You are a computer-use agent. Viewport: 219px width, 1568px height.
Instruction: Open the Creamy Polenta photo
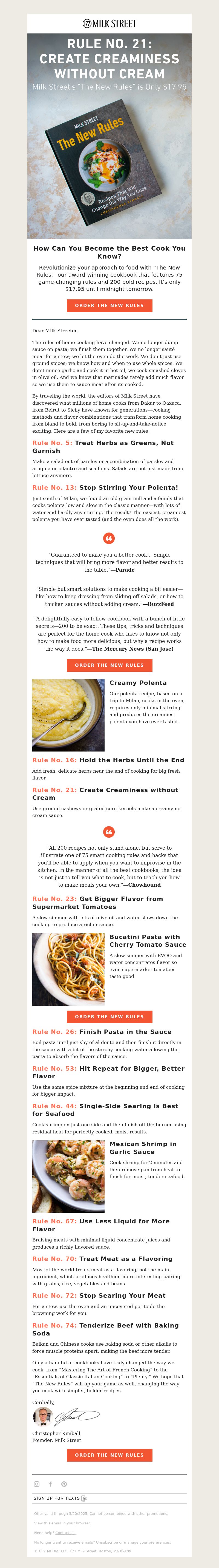coord(68,715)
